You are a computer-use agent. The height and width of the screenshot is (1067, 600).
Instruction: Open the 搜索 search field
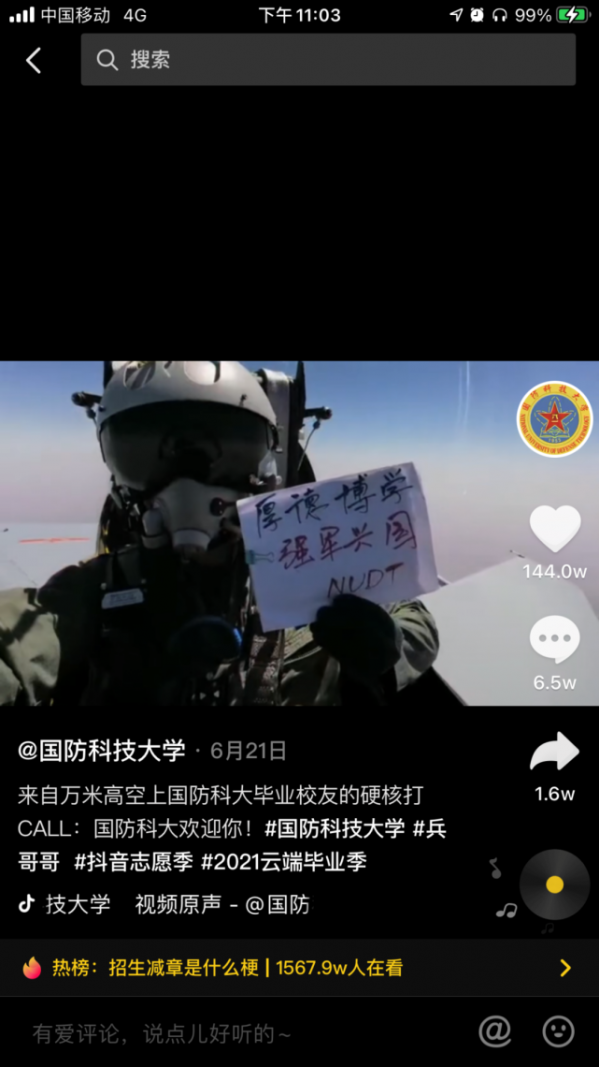328,60
